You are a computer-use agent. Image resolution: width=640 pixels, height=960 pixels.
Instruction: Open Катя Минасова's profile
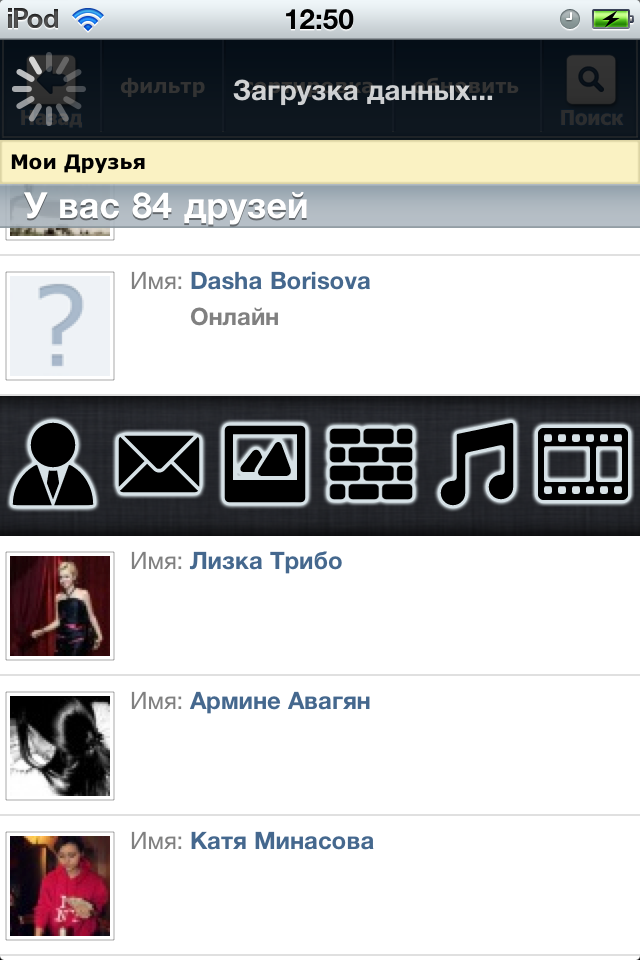coord(282,842)
